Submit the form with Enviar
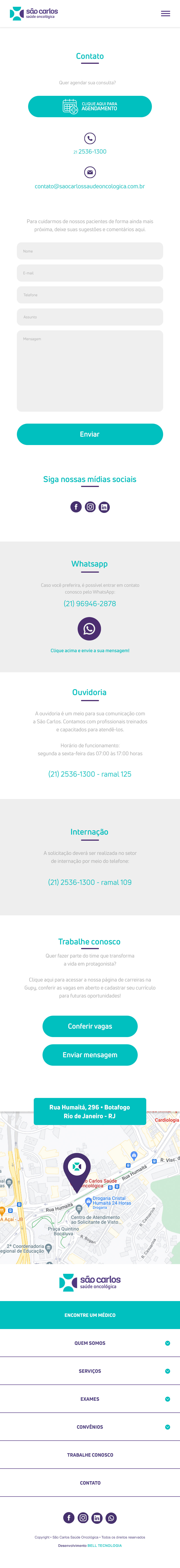Screen dimensions: 180x1568 (x=90, y=434)
